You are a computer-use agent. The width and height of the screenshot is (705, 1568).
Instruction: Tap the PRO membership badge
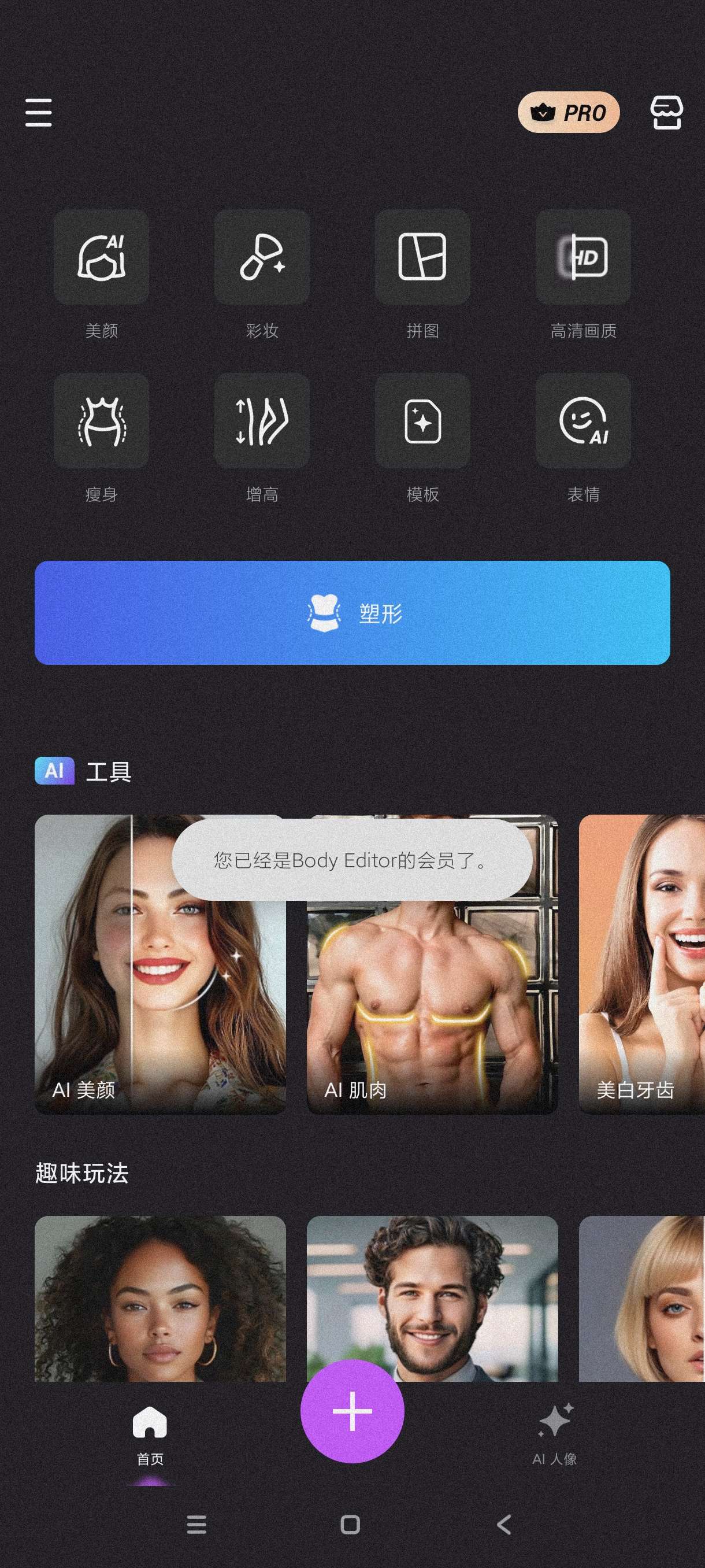point(568,113)
